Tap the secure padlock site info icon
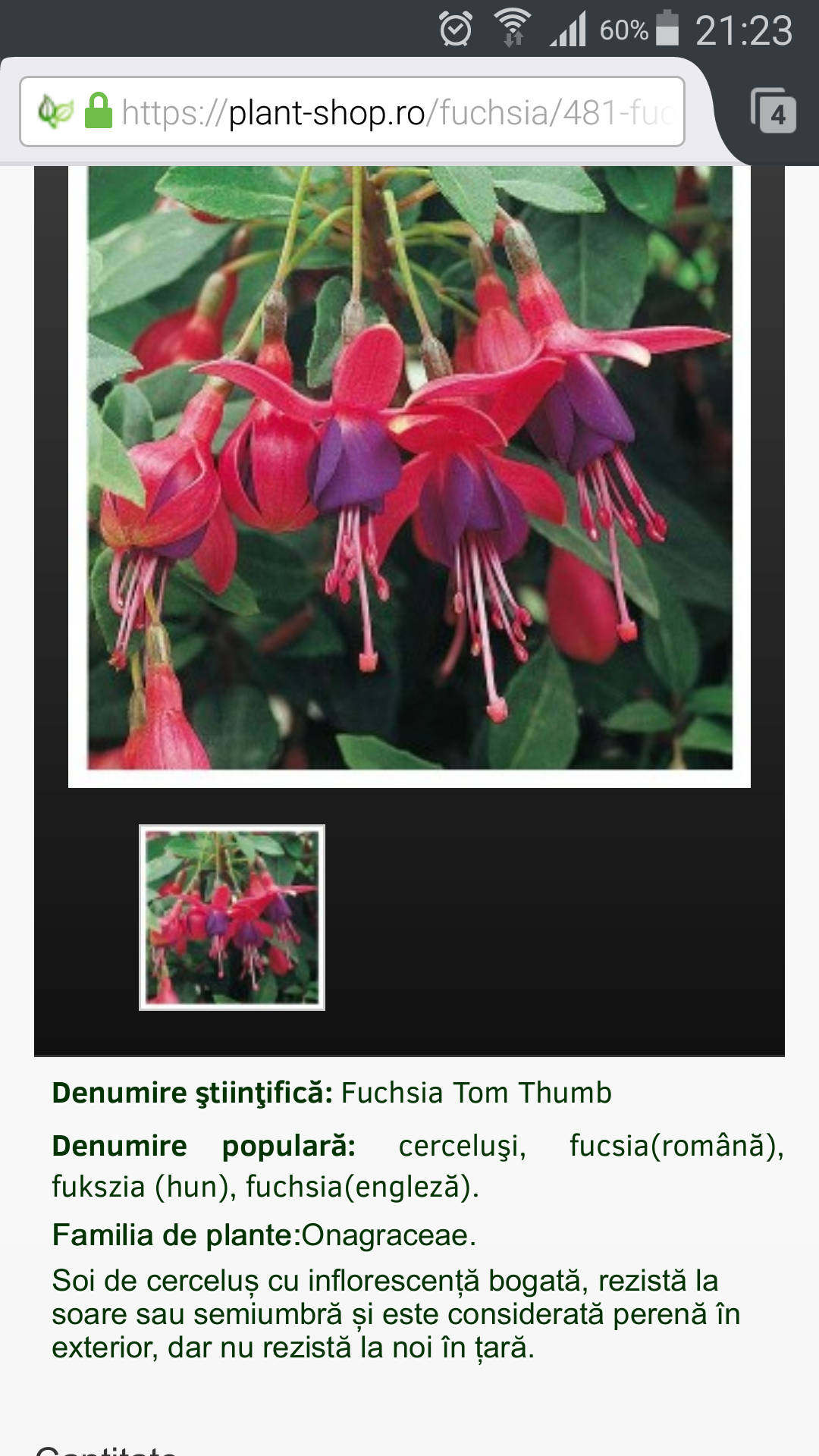The image size is (819, 1456). tap(99, 111)
